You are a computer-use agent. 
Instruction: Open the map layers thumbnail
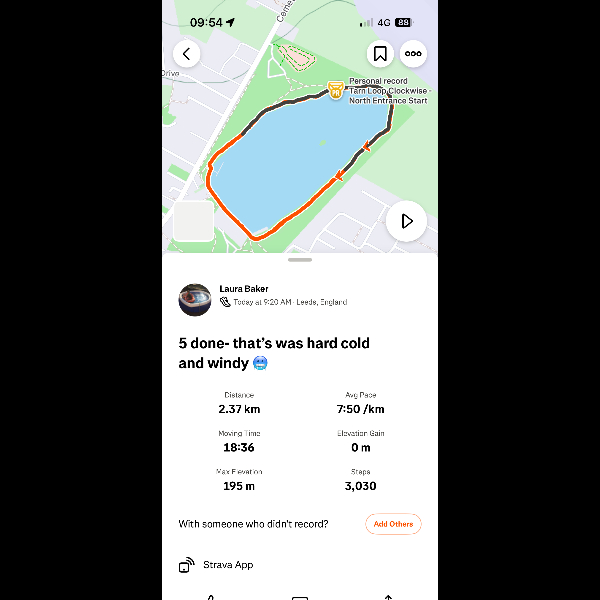point(193,221)
